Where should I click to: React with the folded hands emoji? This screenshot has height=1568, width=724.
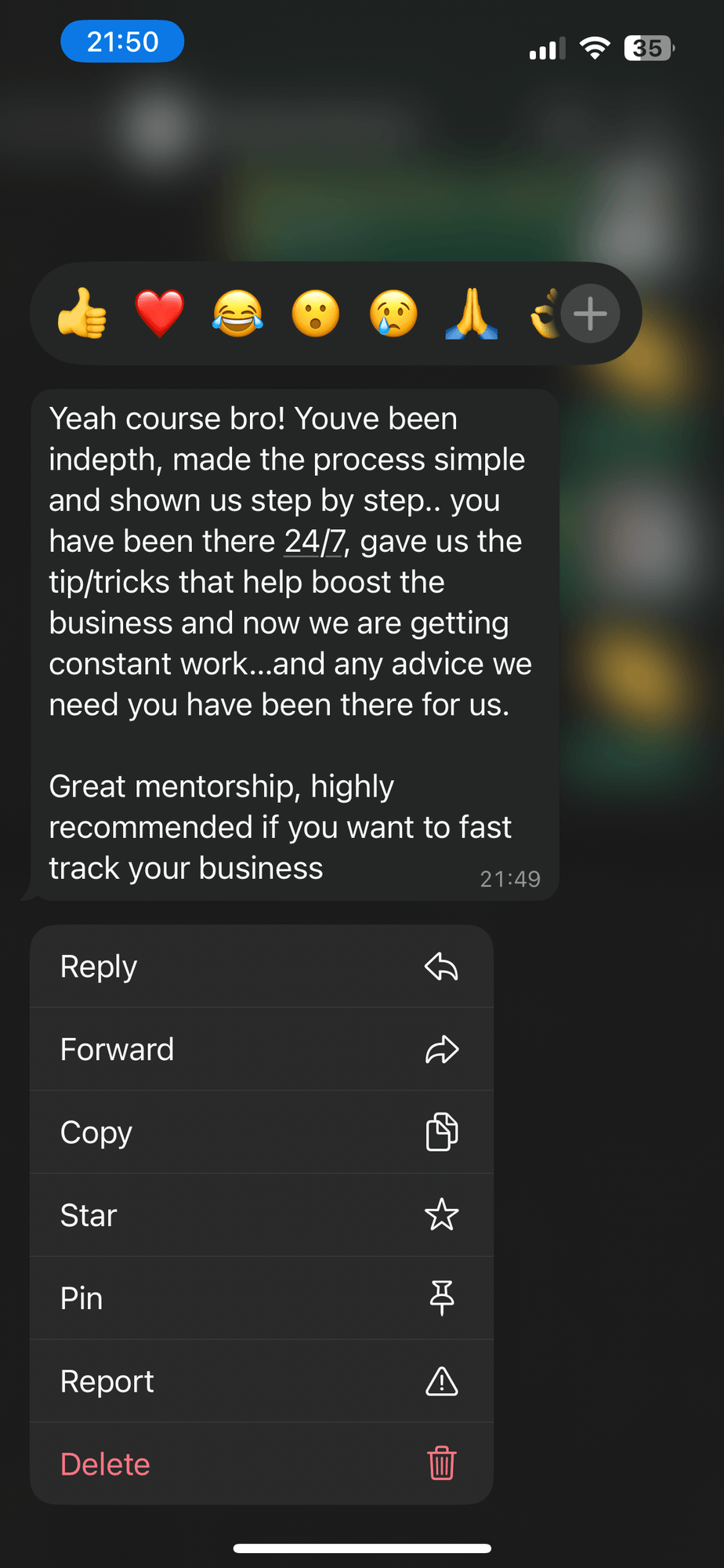click(x=471, y=314)
